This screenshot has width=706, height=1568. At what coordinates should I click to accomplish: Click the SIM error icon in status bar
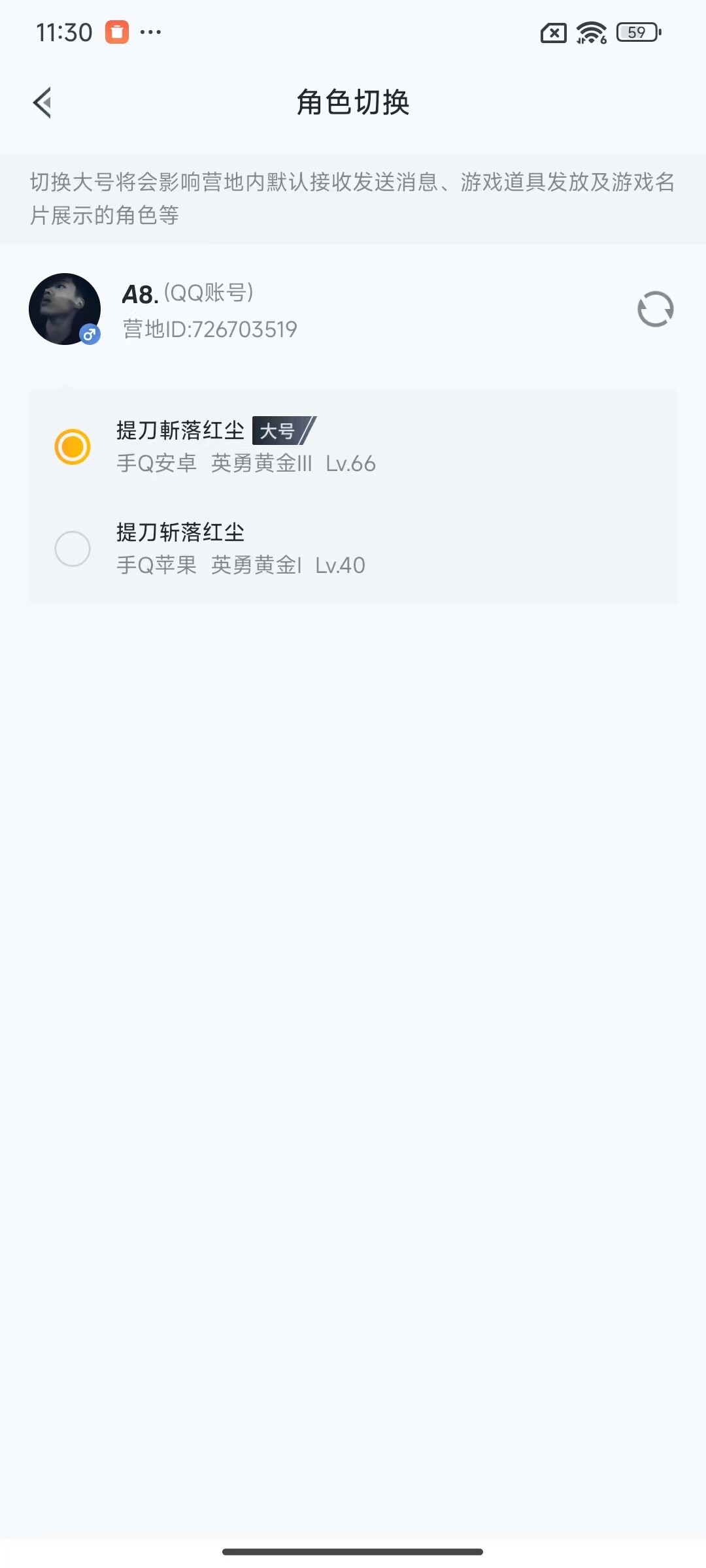click(x=552, y=31)
